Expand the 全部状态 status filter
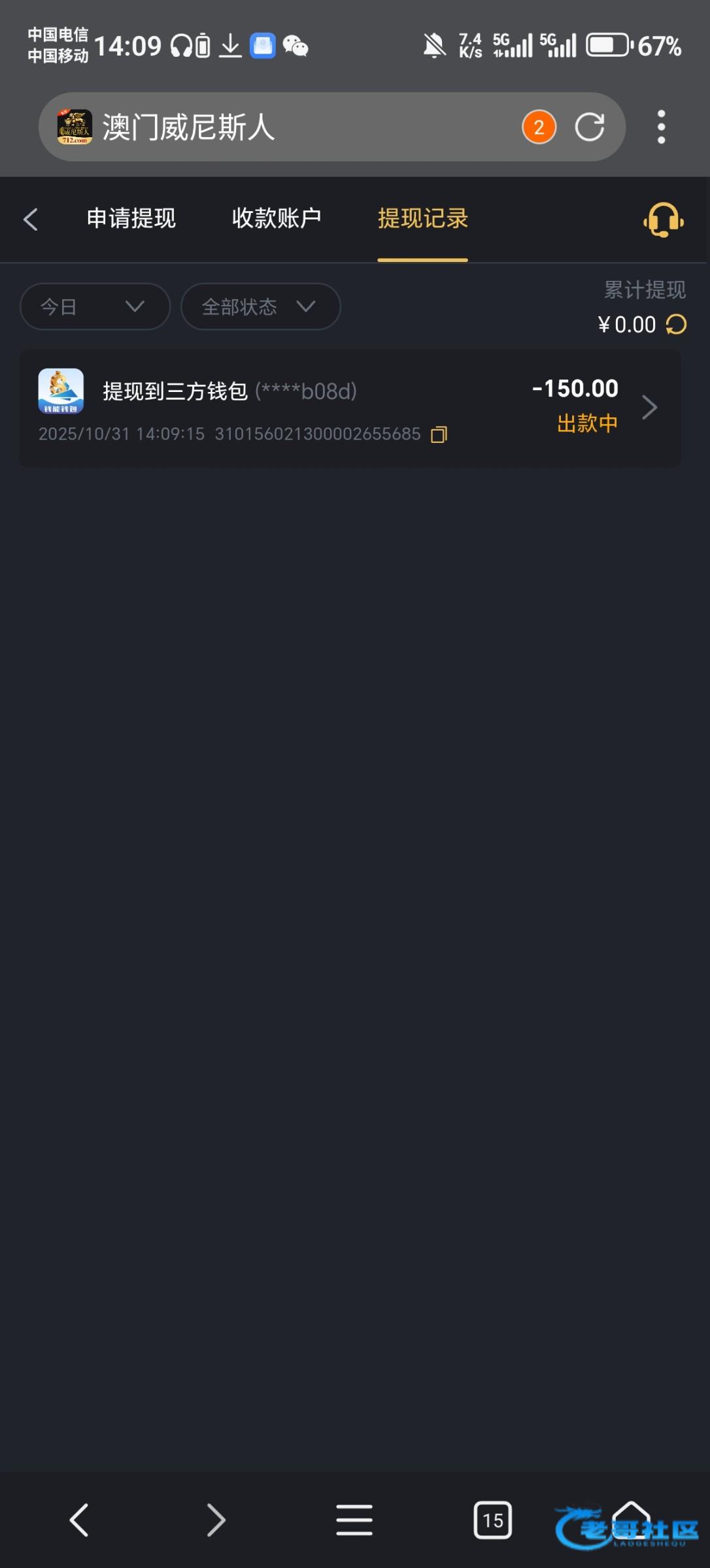Viewport: 710px width, 1568px height. pyautogui.click(x=260, y=306)
